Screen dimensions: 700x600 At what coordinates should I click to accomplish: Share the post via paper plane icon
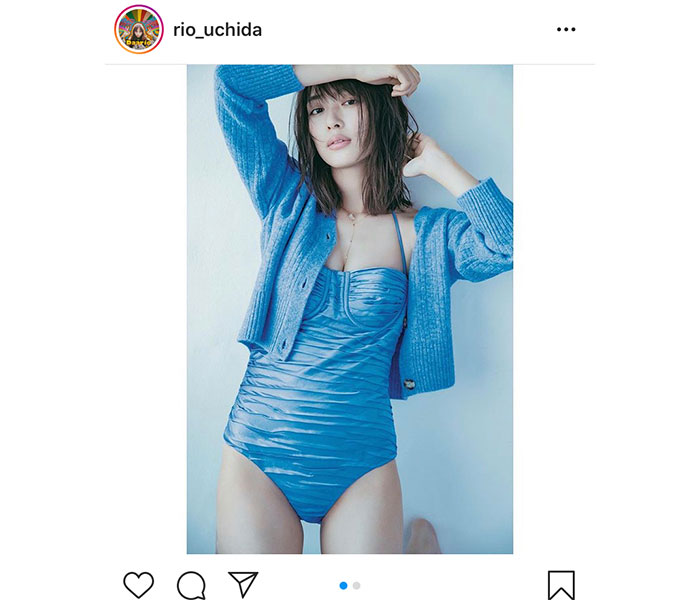pyautogui.click(x=243, y=585)
